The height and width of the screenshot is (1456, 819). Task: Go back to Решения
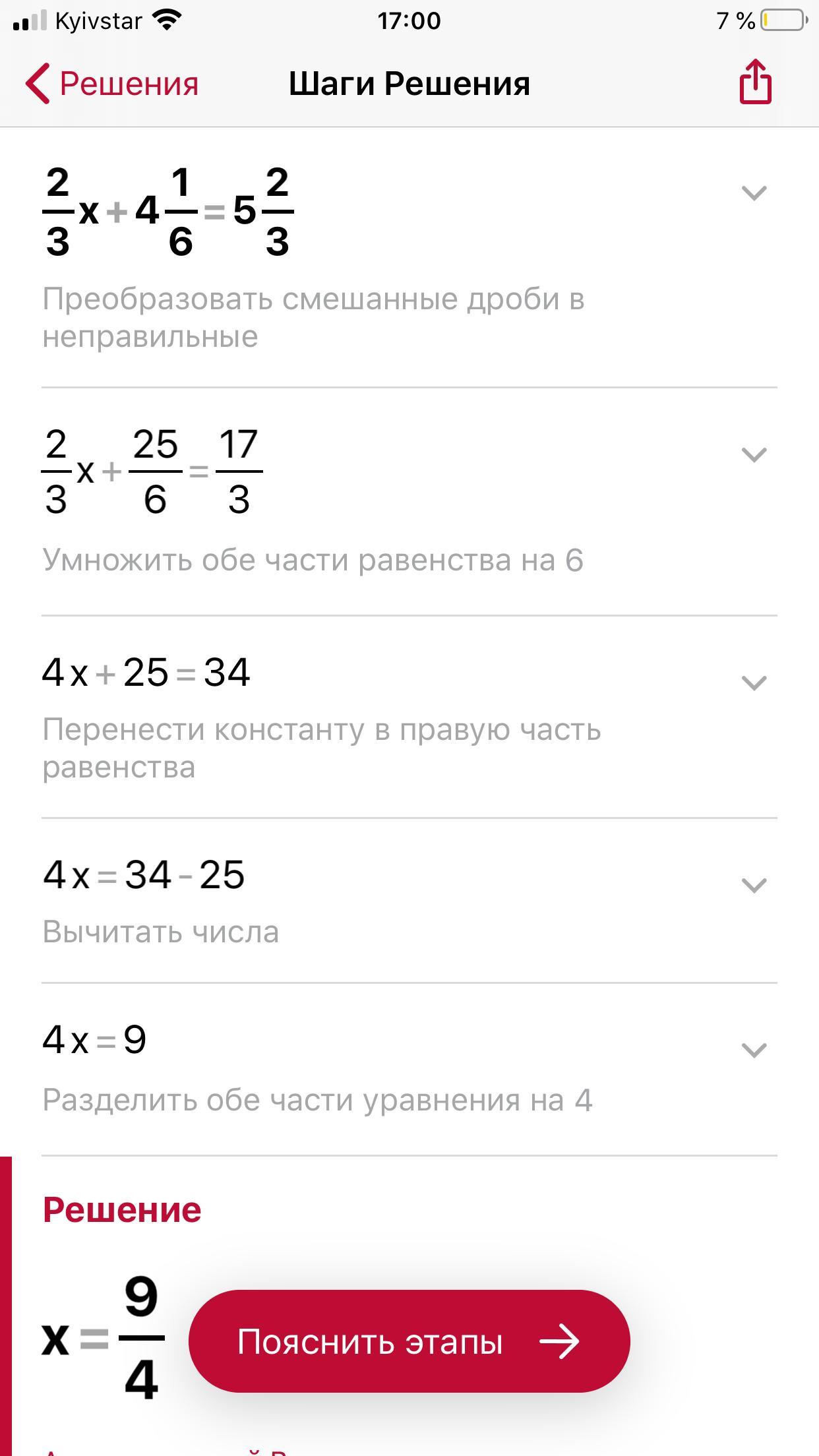click(x=112, y=84)
